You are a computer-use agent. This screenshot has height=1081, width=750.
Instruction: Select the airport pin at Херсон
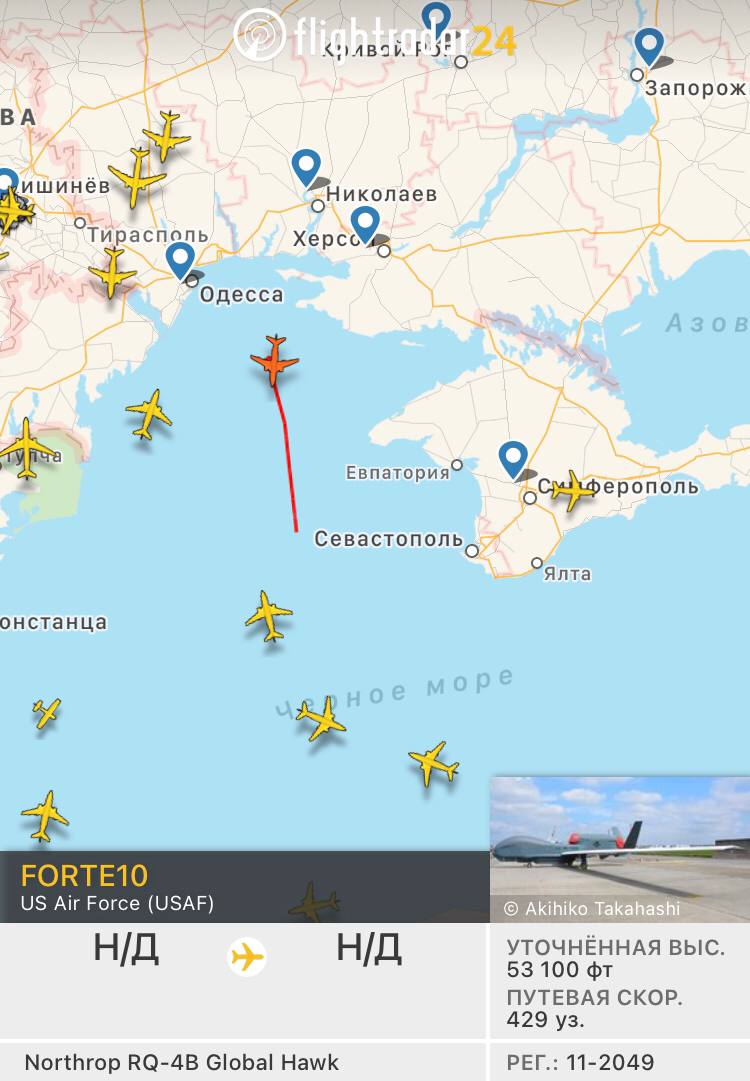365,225
